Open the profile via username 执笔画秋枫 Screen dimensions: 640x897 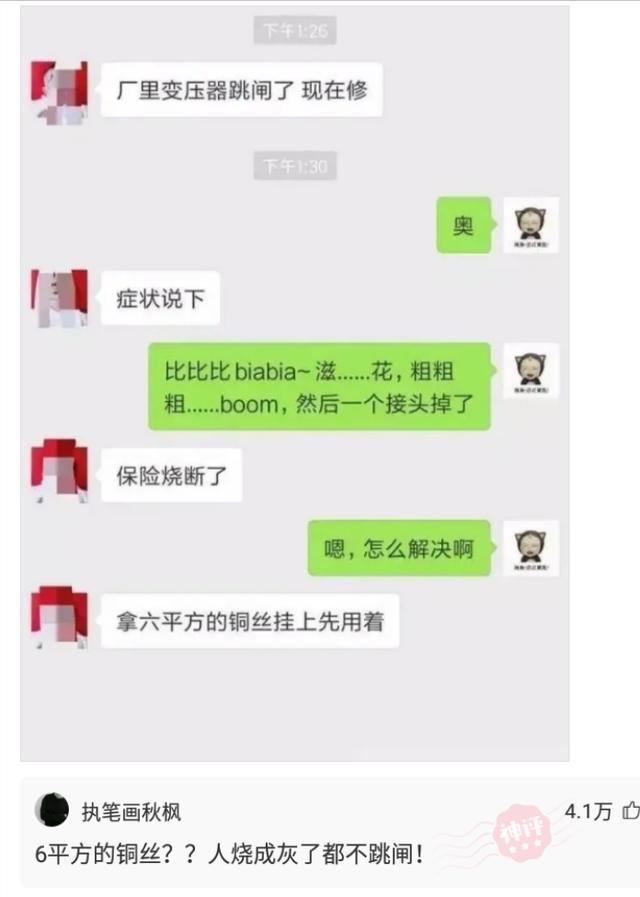pyautogui.click(x=131, y=812)
